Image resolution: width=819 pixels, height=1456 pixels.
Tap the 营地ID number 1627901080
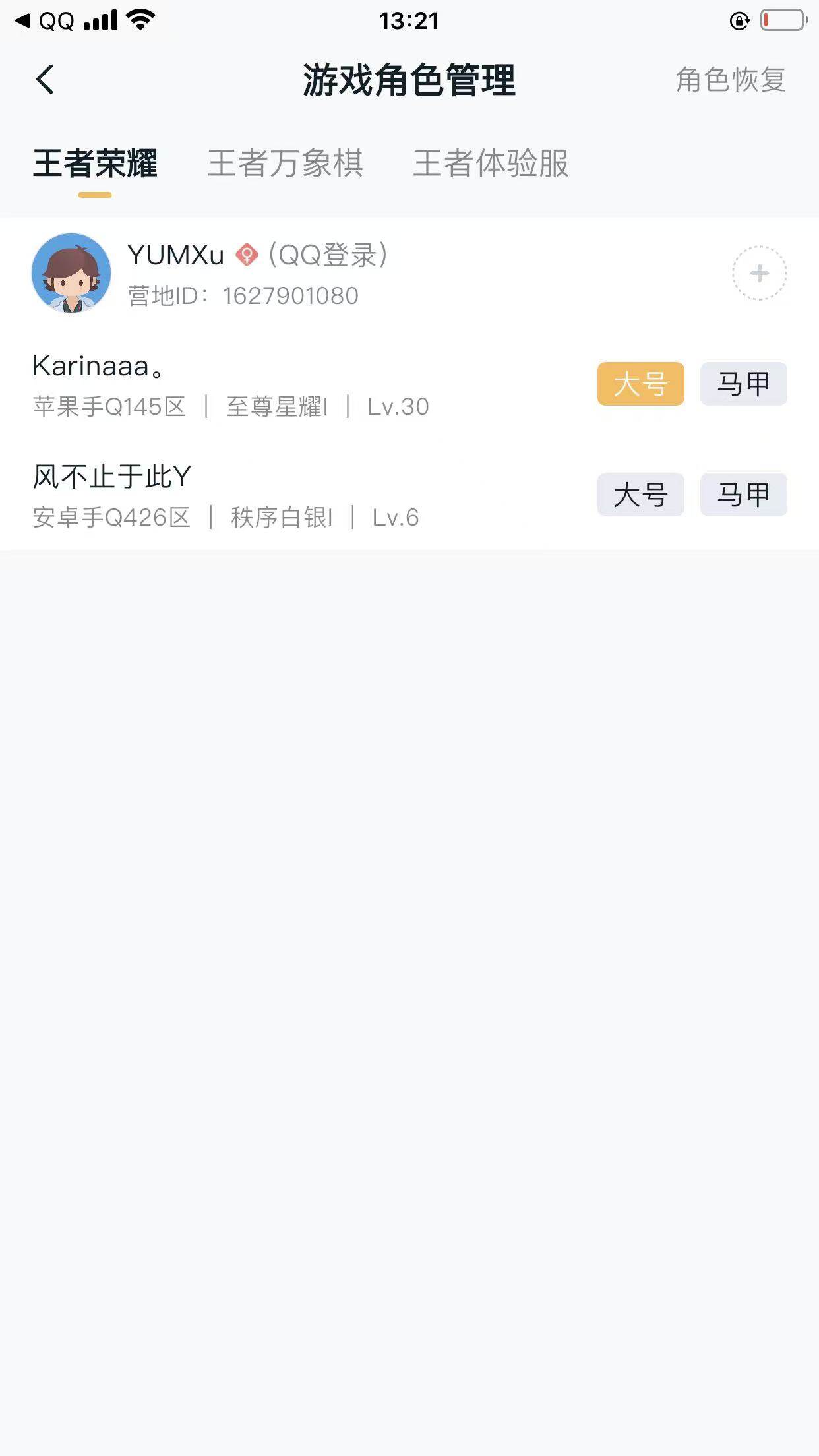click(289, 295)
